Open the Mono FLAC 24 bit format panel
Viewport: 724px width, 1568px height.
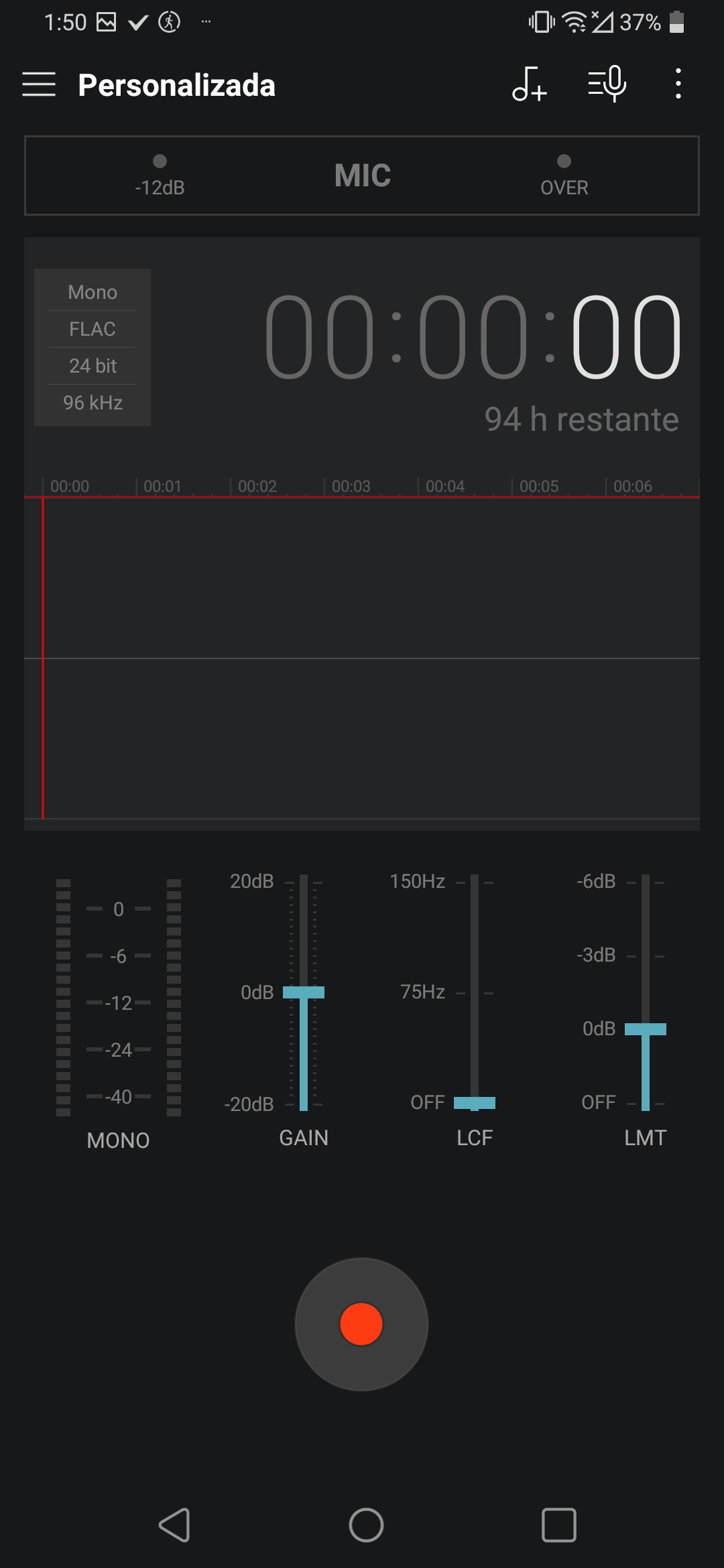pyautogui.click(x=93, y=347)
